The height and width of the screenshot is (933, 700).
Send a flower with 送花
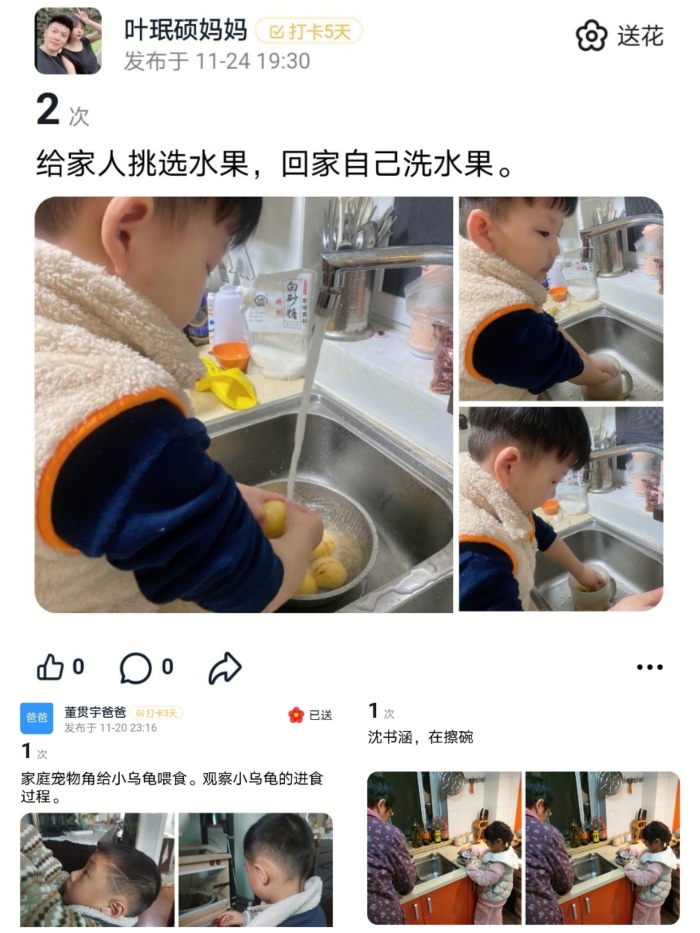pos(620,37)
